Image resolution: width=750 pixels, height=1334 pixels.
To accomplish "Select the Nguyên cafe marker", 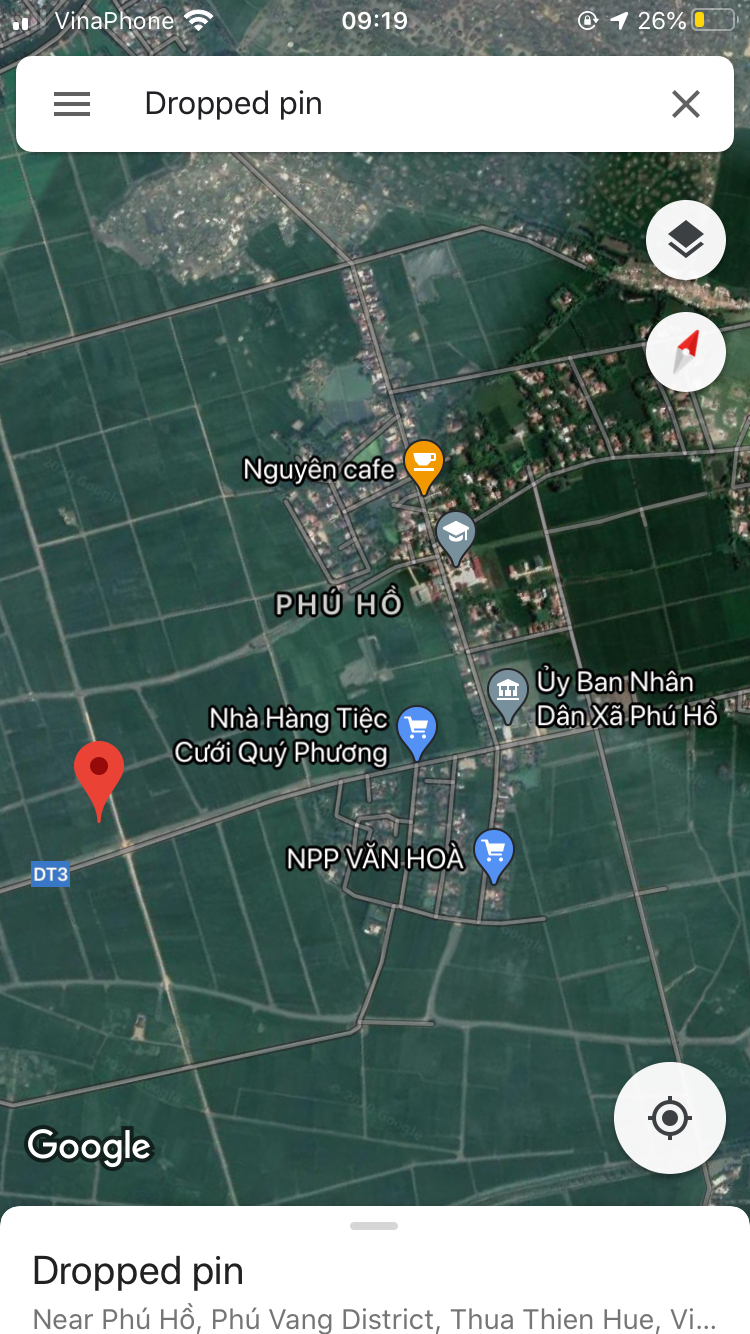I will 424,464.
